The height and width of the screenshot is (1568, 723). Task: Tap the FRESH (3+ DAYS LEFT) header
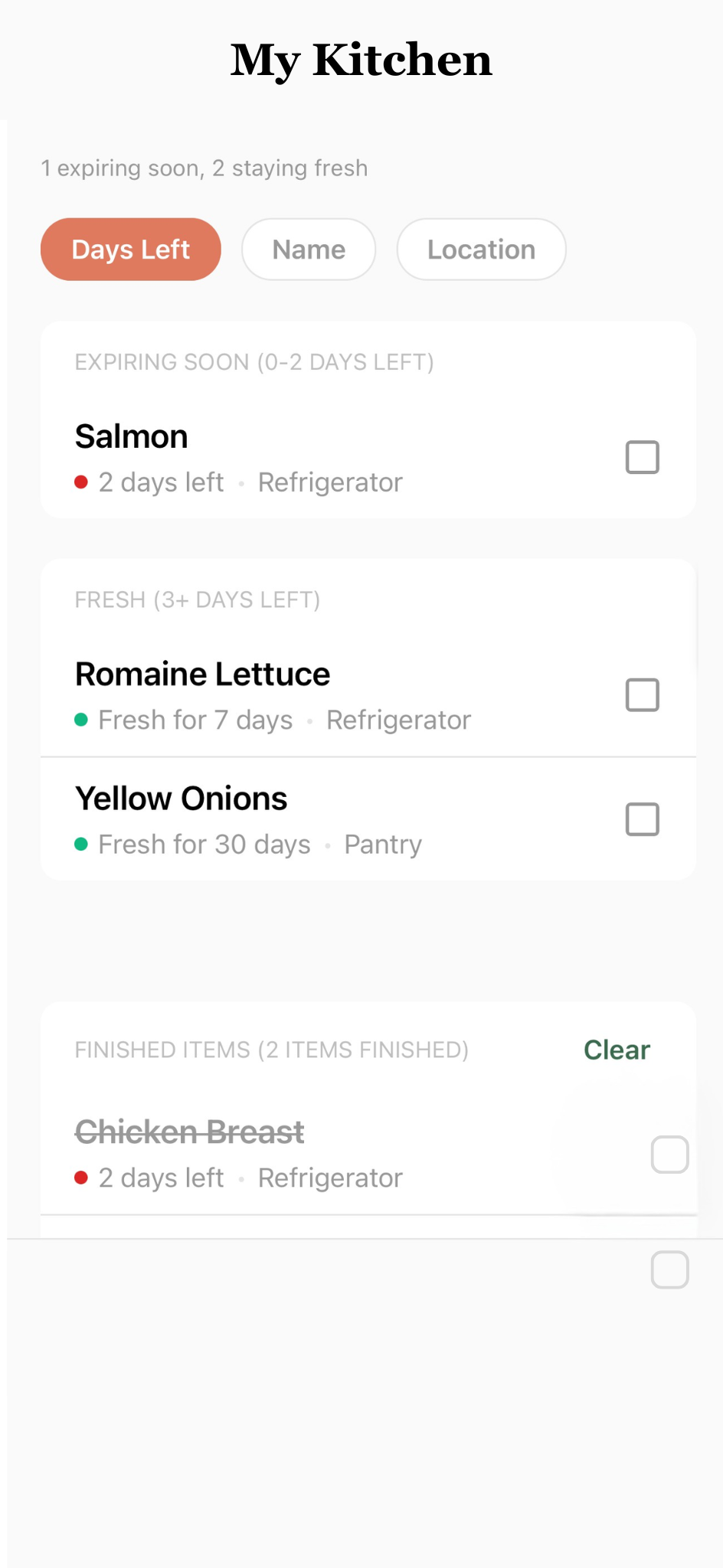click(197, 599)
